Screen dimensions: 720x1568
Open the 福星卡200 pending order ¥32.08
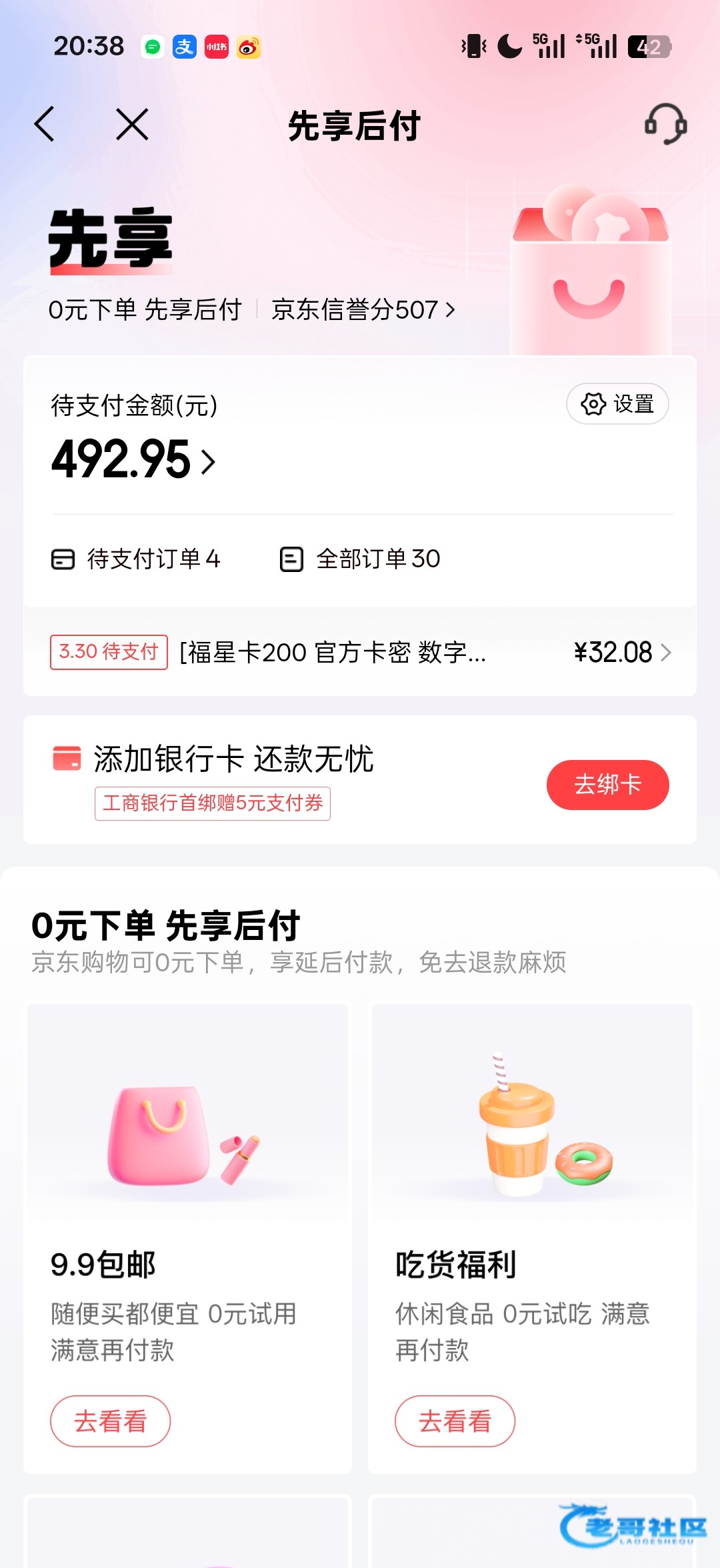[x=360, y=652]
